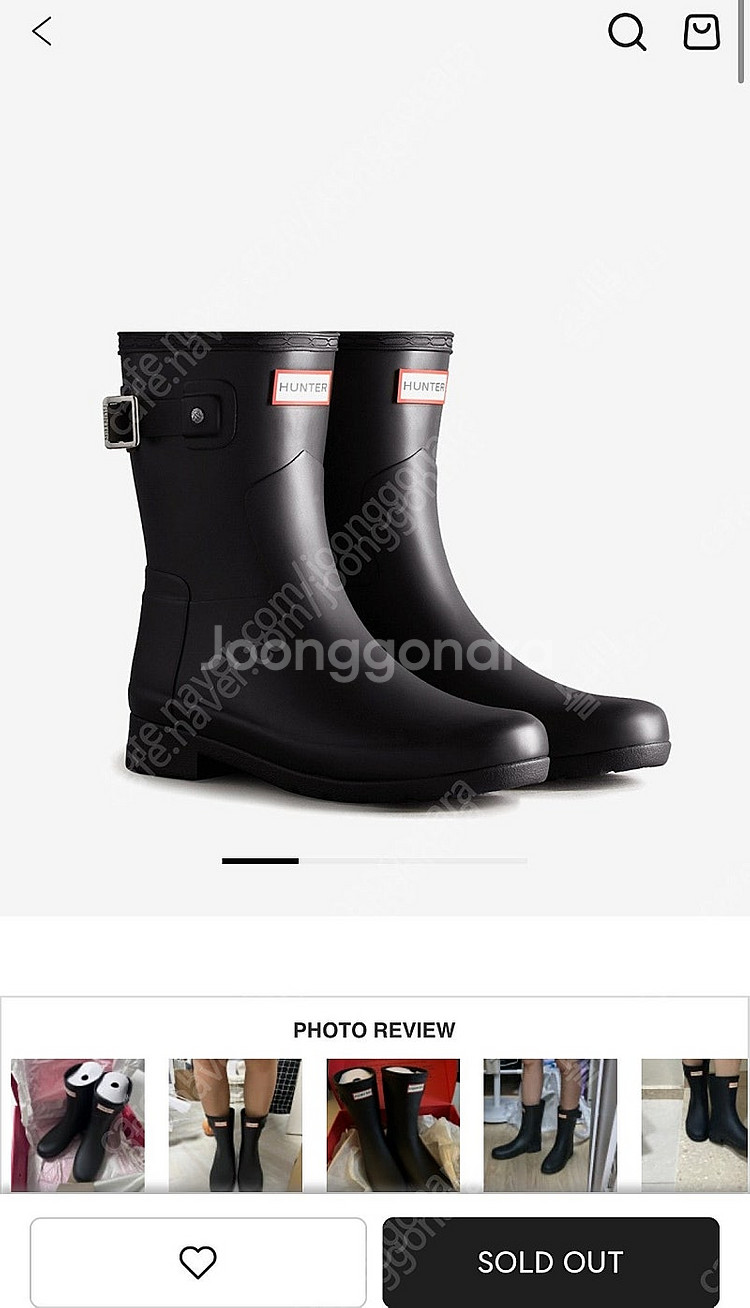Add the boots to the wishlist
The width and height of the screenshot is (750, 1308).
coord(198,1262)
